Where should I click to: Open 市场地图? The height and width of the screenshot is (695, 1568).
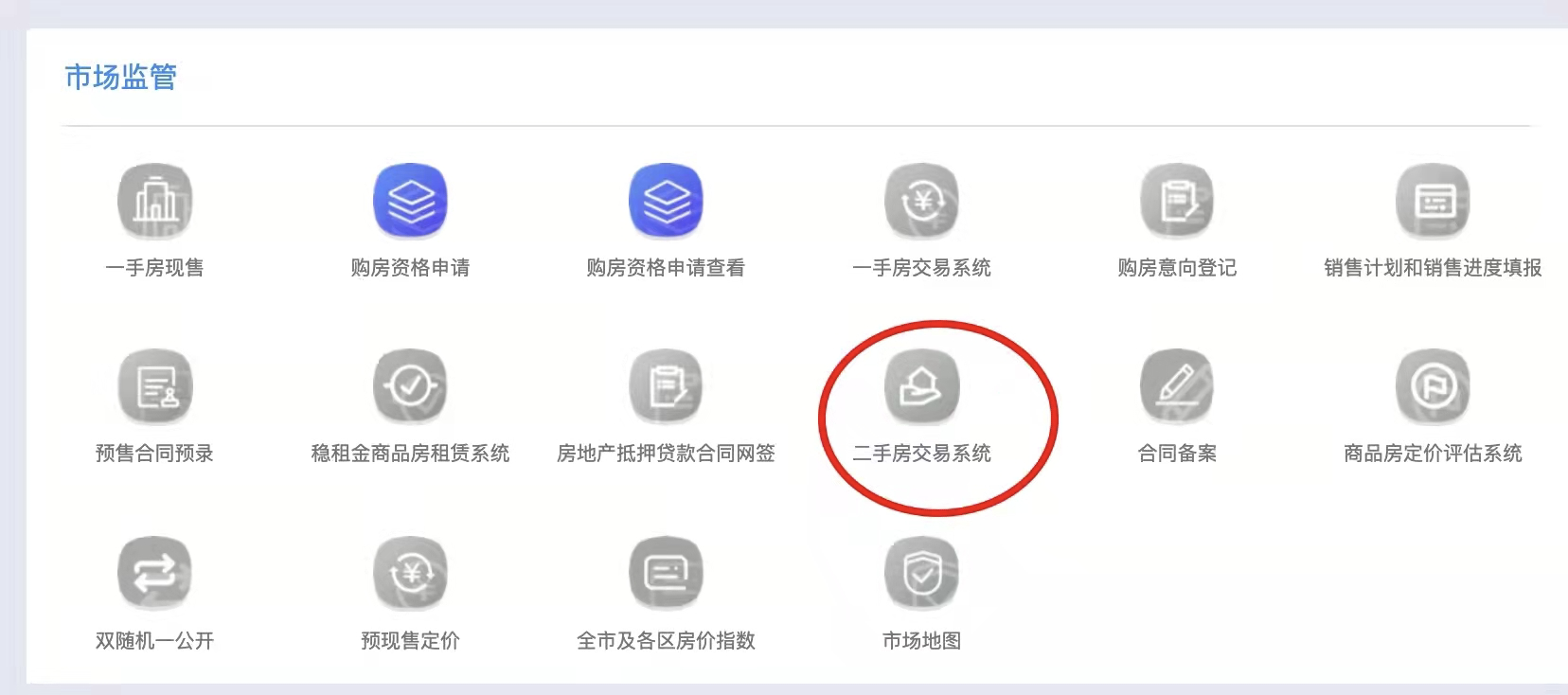(x=921, y=573)
